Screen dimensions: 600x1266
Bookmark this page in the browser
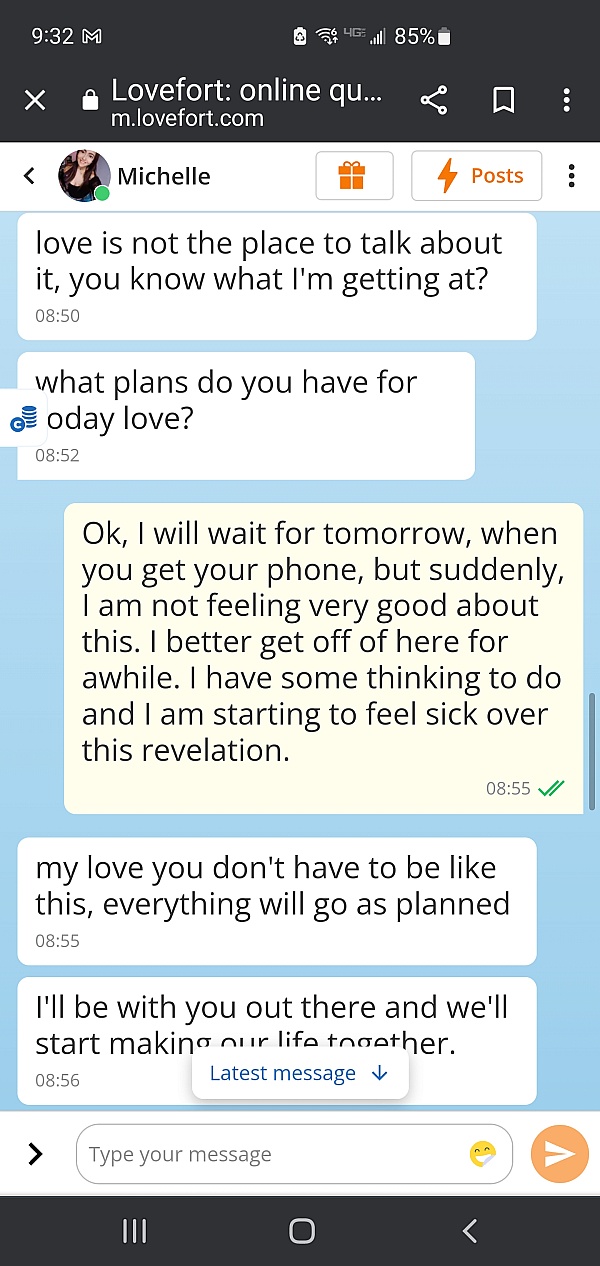(x=503, y=100)
